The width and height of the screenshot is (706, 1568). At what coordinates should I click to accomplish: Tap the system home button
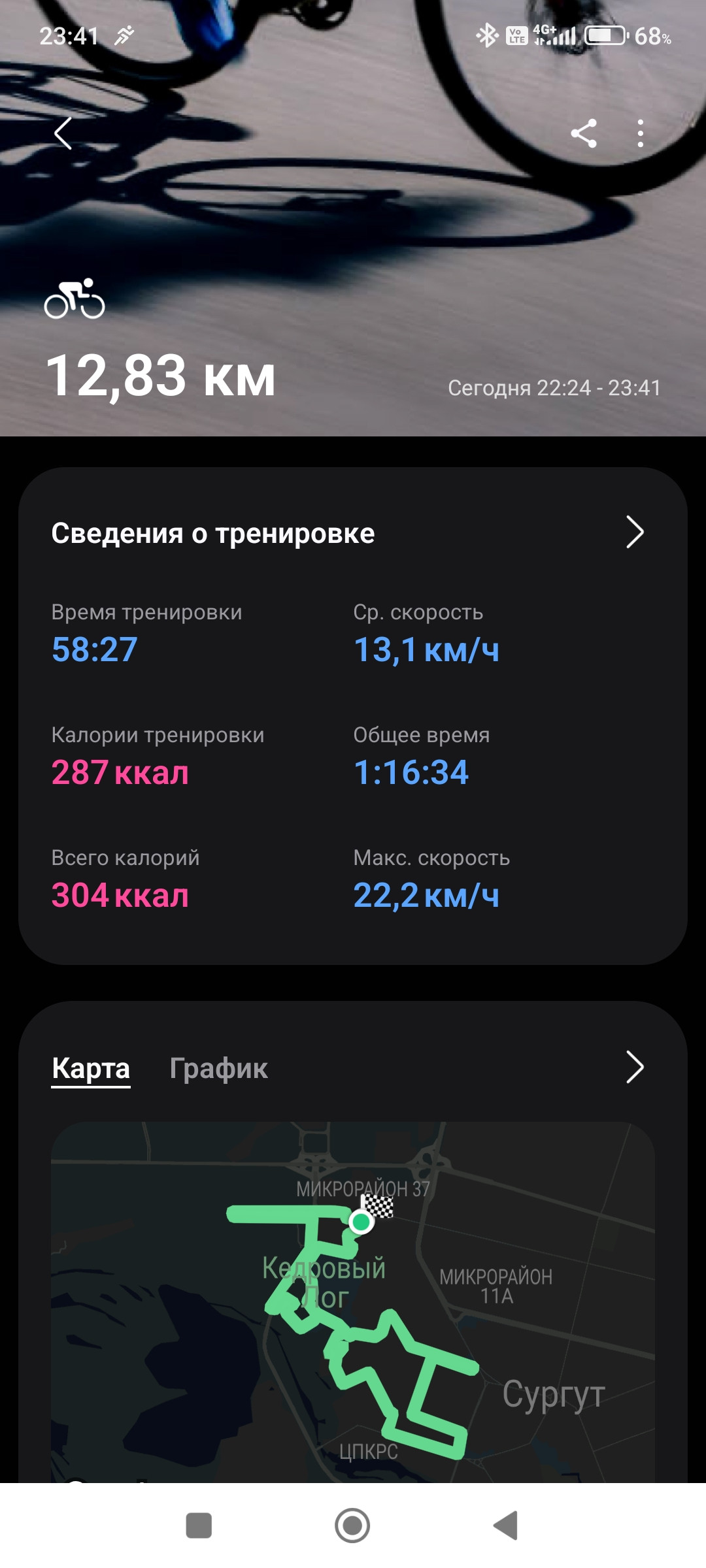pos(352,1526)
